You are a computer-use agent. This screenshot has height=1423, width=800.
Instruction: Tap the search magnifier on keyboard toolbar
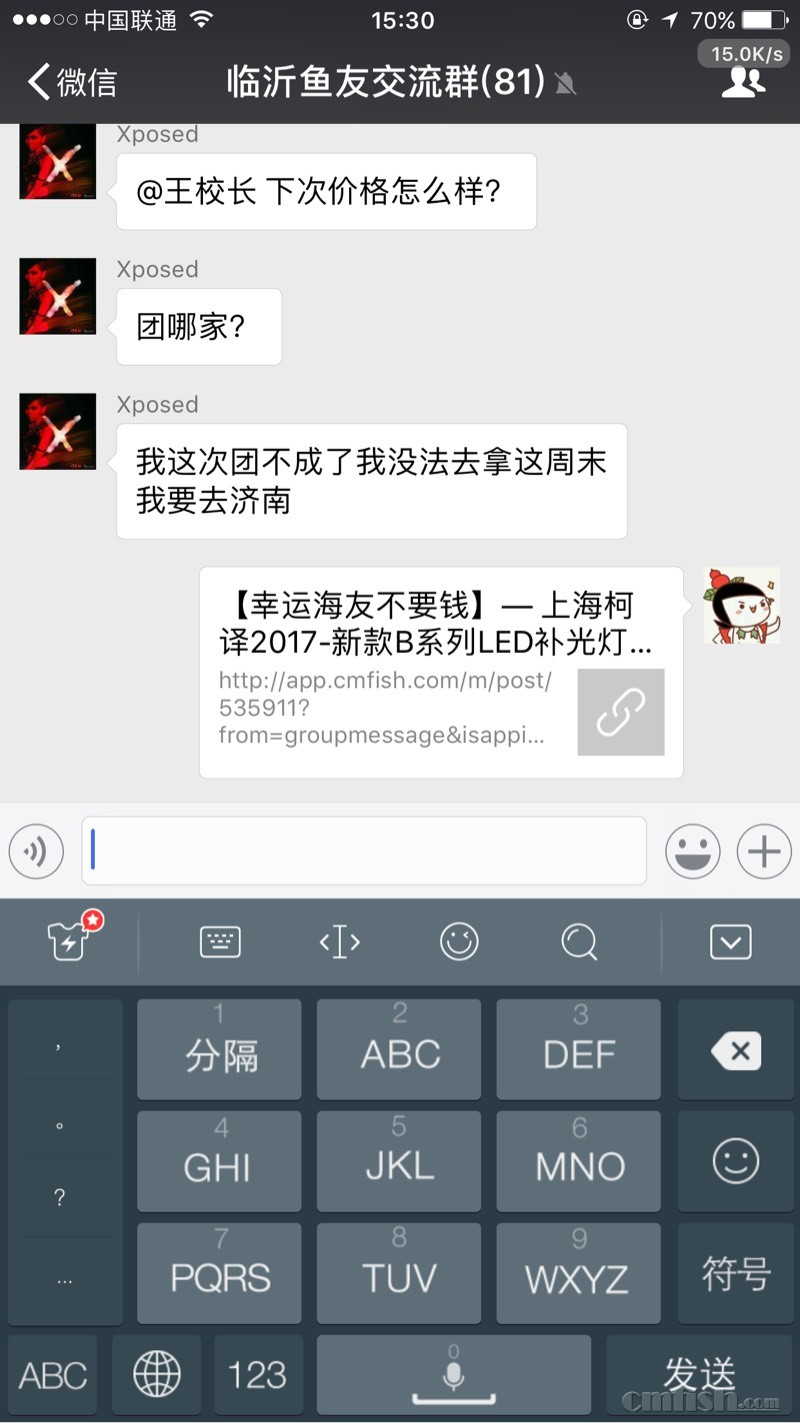(579, 941)
